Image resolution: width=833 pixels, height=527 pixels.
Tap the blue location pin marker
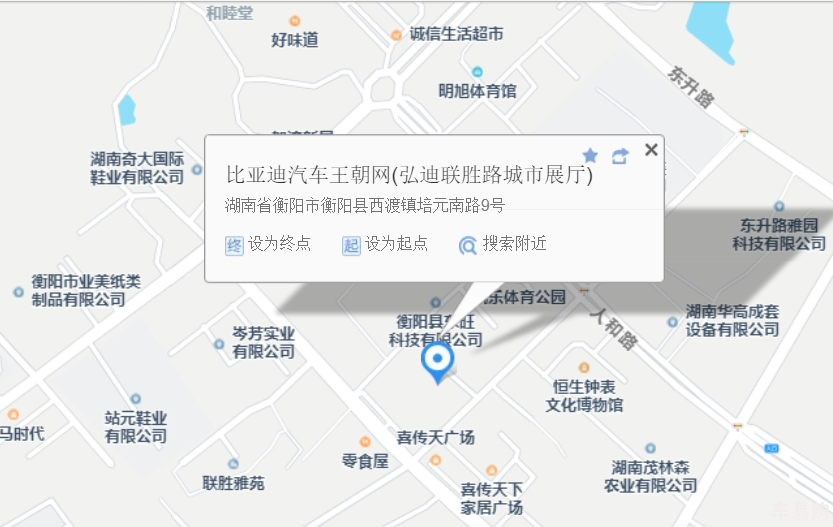click(437, 362)
